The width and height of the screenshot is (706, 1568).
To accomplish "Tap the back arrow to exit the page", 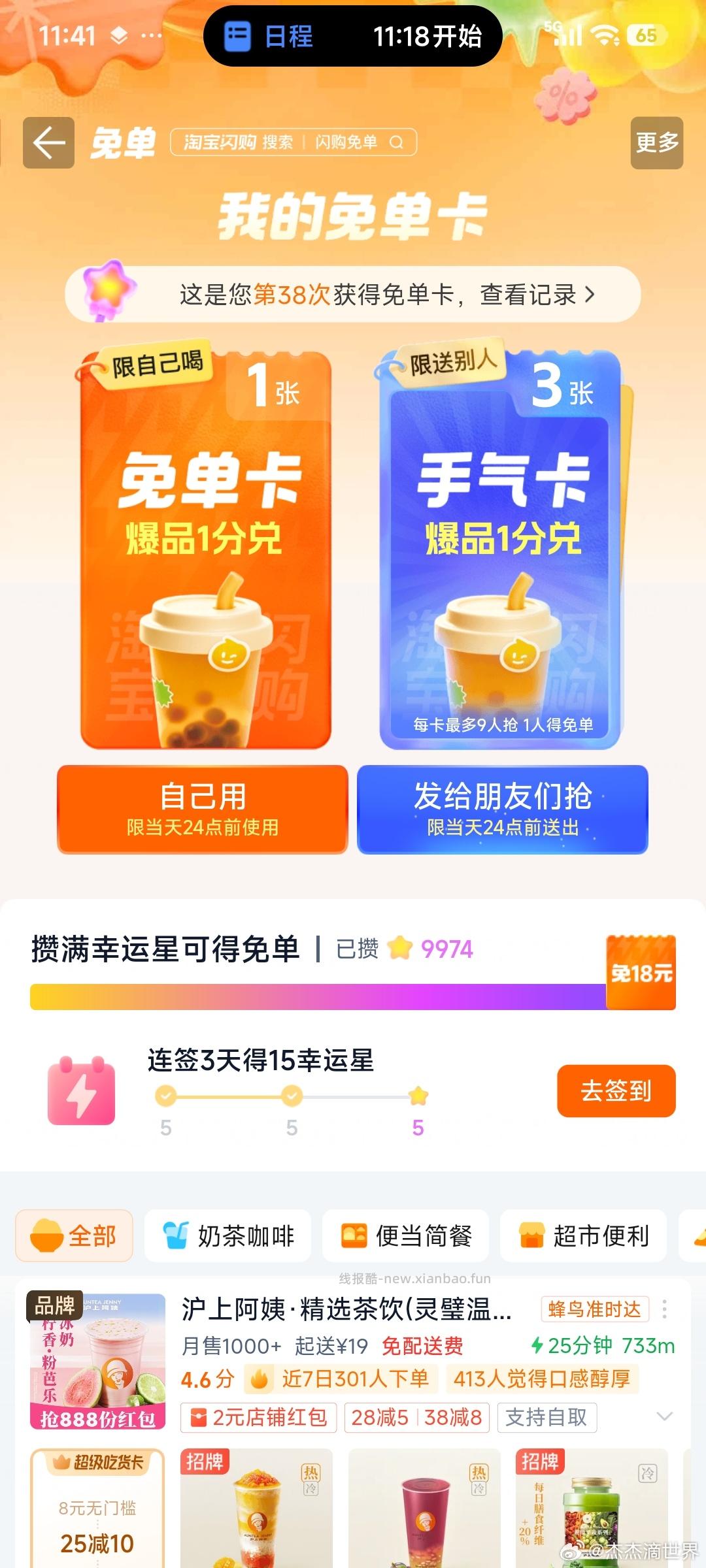I will coord(49,142).
